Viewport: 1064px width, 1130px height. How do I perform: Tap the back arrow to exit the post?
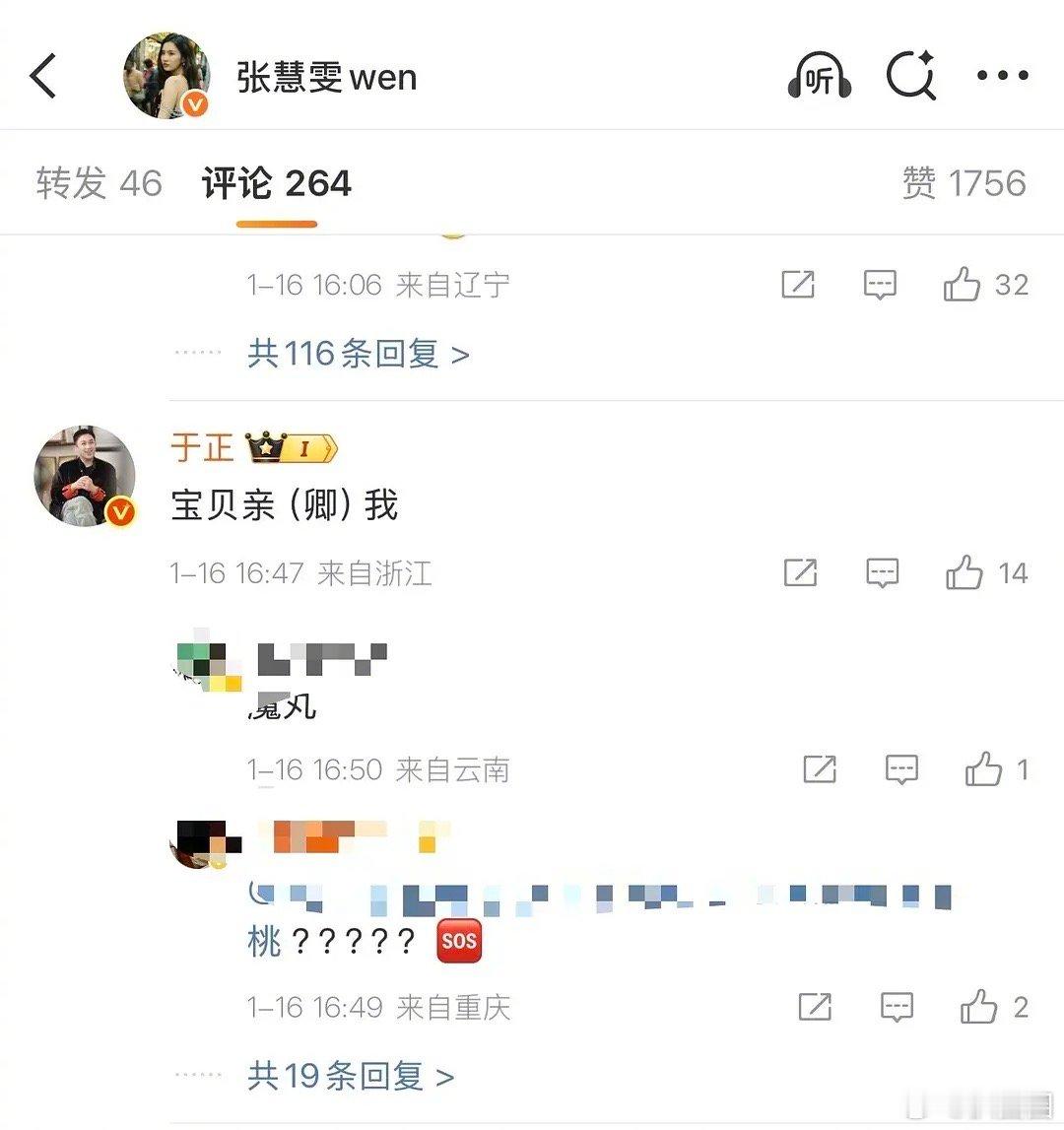click(x=42, y=74)
